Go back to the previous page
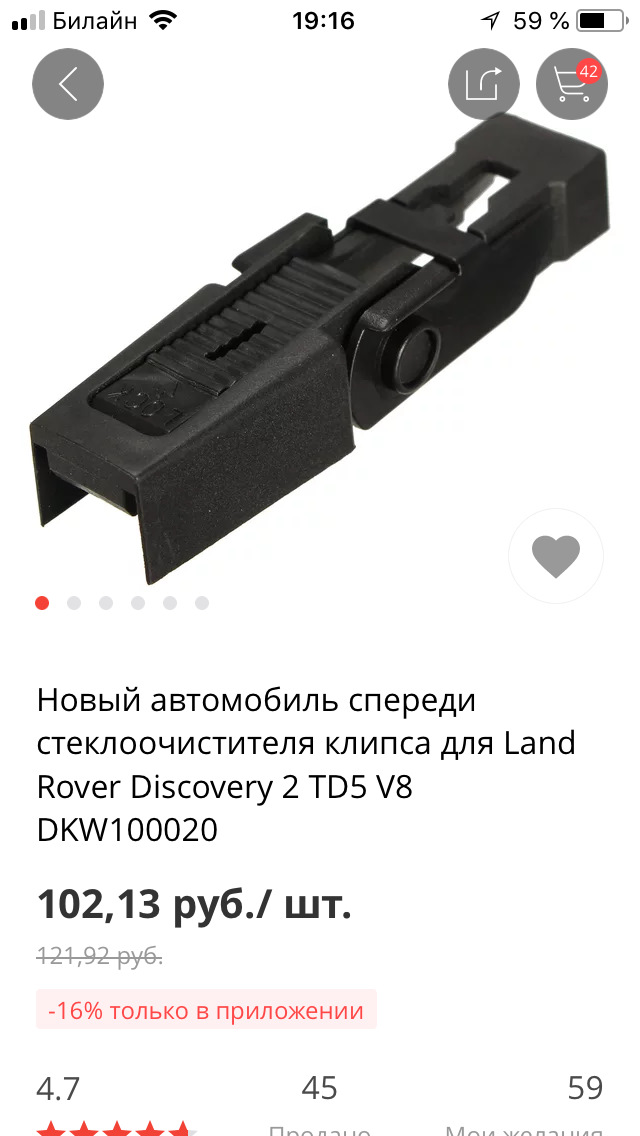 [68, 84]
